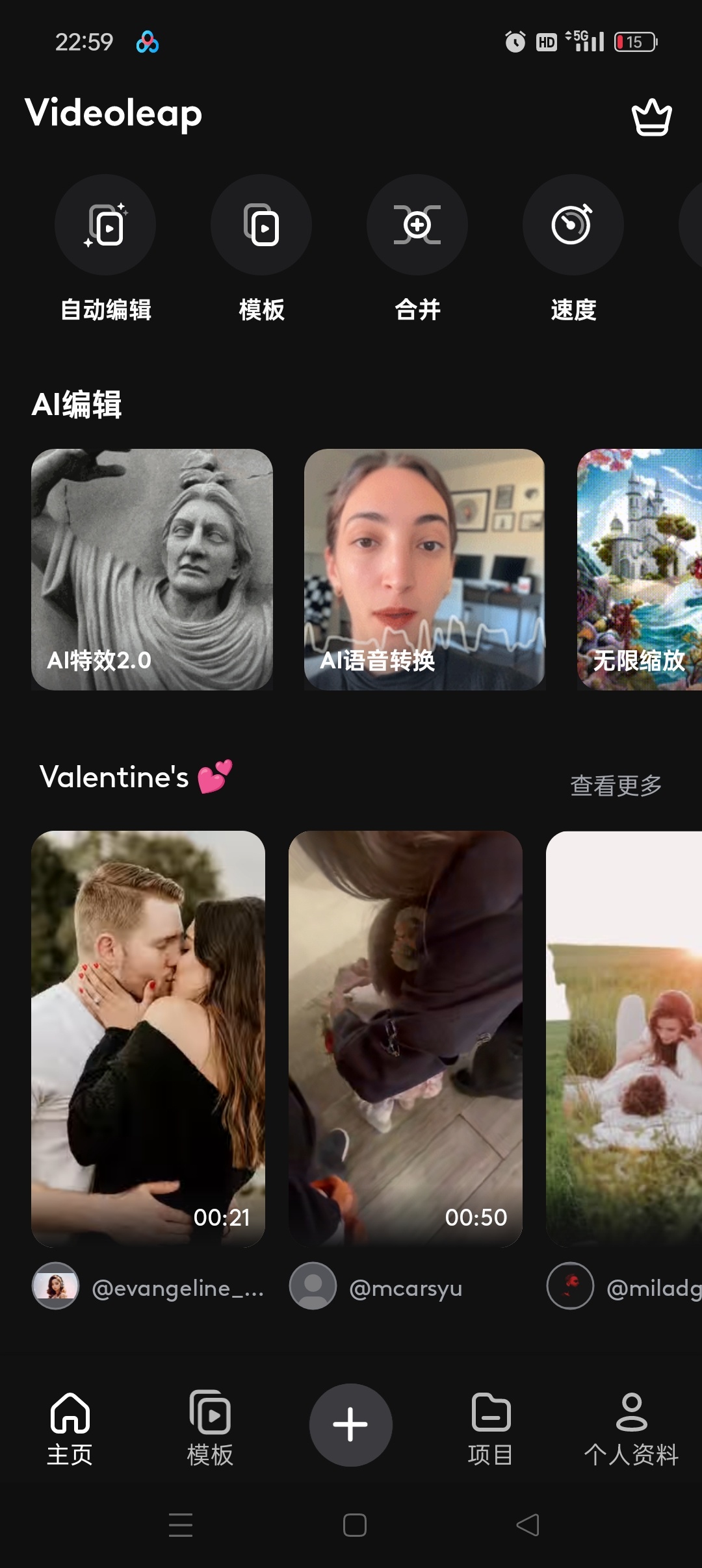Open the 速度 speed tool
Screen dimensions: 702x1568
click(x=573, y=225)
